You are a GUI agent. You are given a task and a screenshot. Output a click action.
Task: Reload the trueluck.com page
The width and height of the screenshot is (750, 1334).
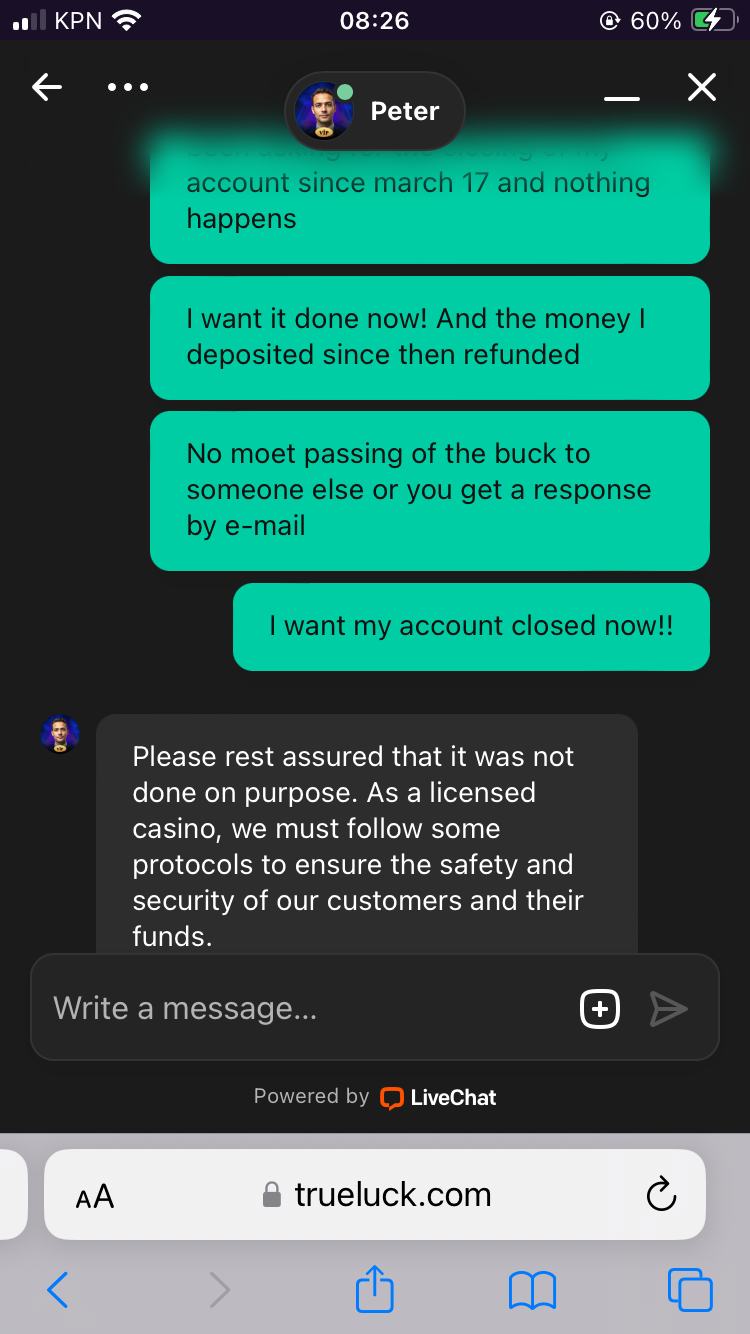[661, 1195]
